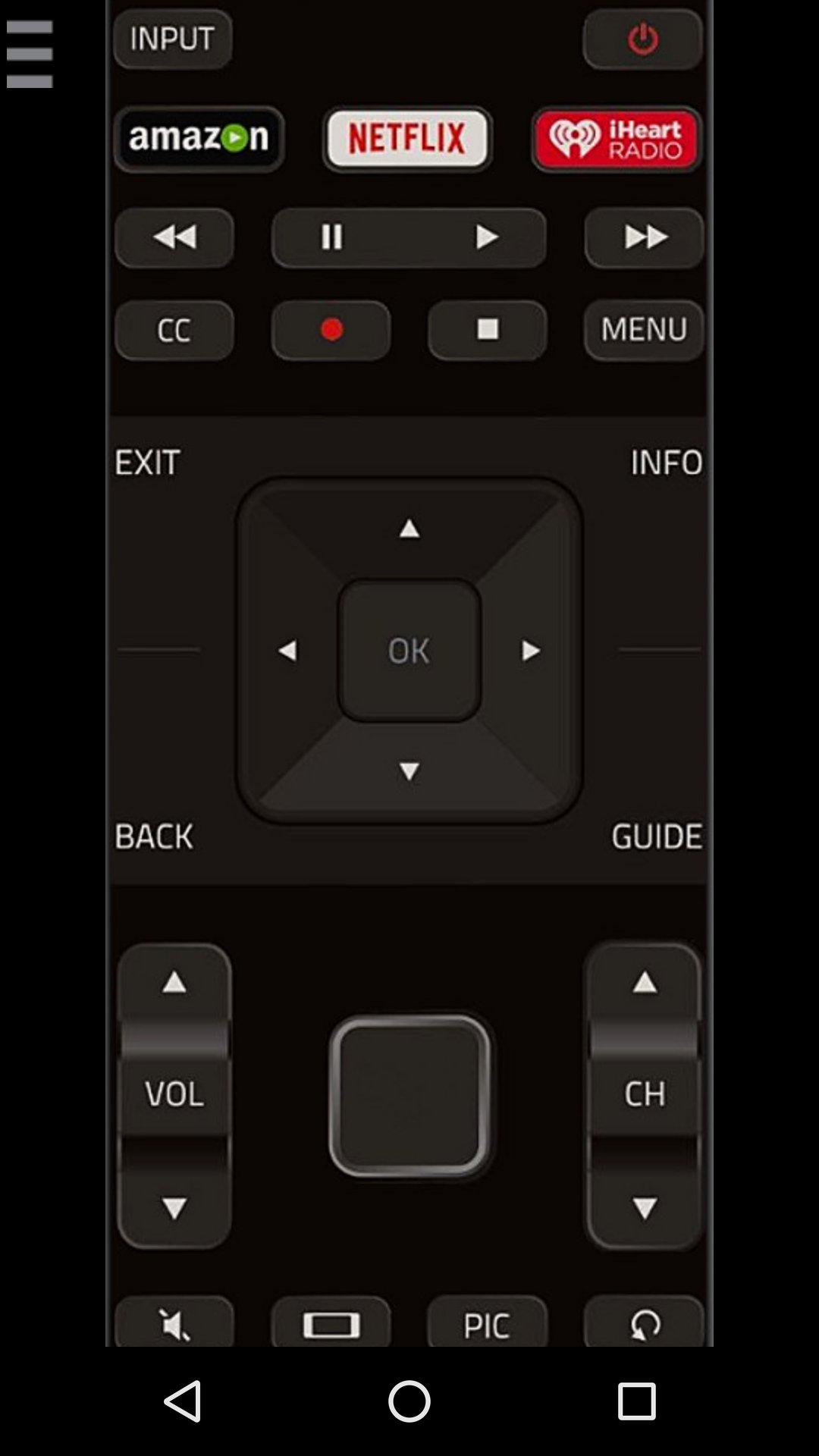Move up with the D-pad up arrow
Screen dimensions: 819x1456
[409, 529]
